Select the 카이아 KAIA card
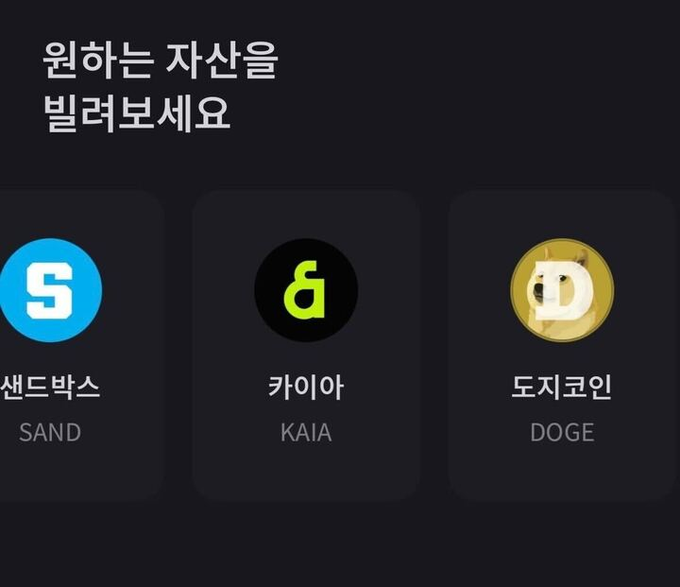680x587 pixels. [x=306, y=345]
